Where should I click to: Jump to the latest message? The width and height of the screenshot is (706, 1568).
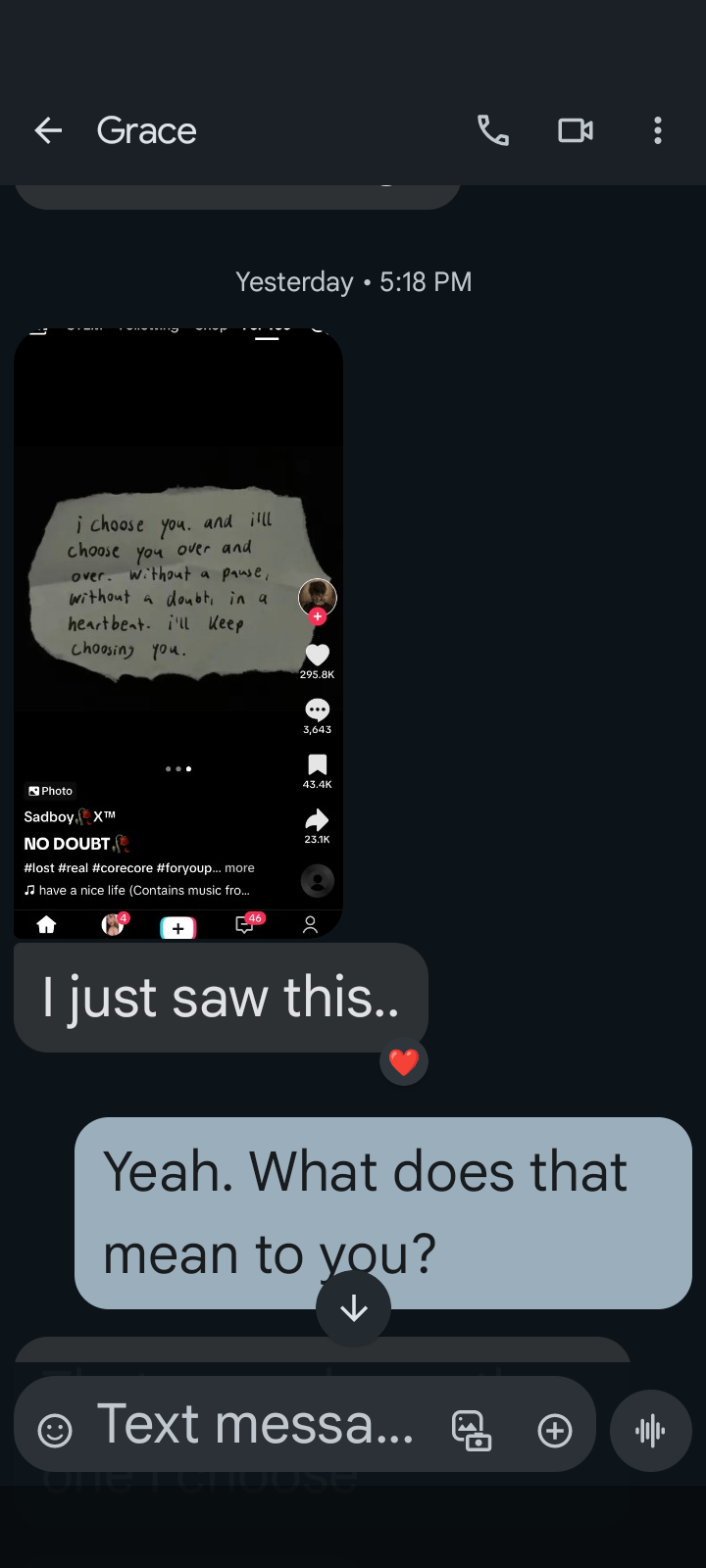click(353, 1307)
